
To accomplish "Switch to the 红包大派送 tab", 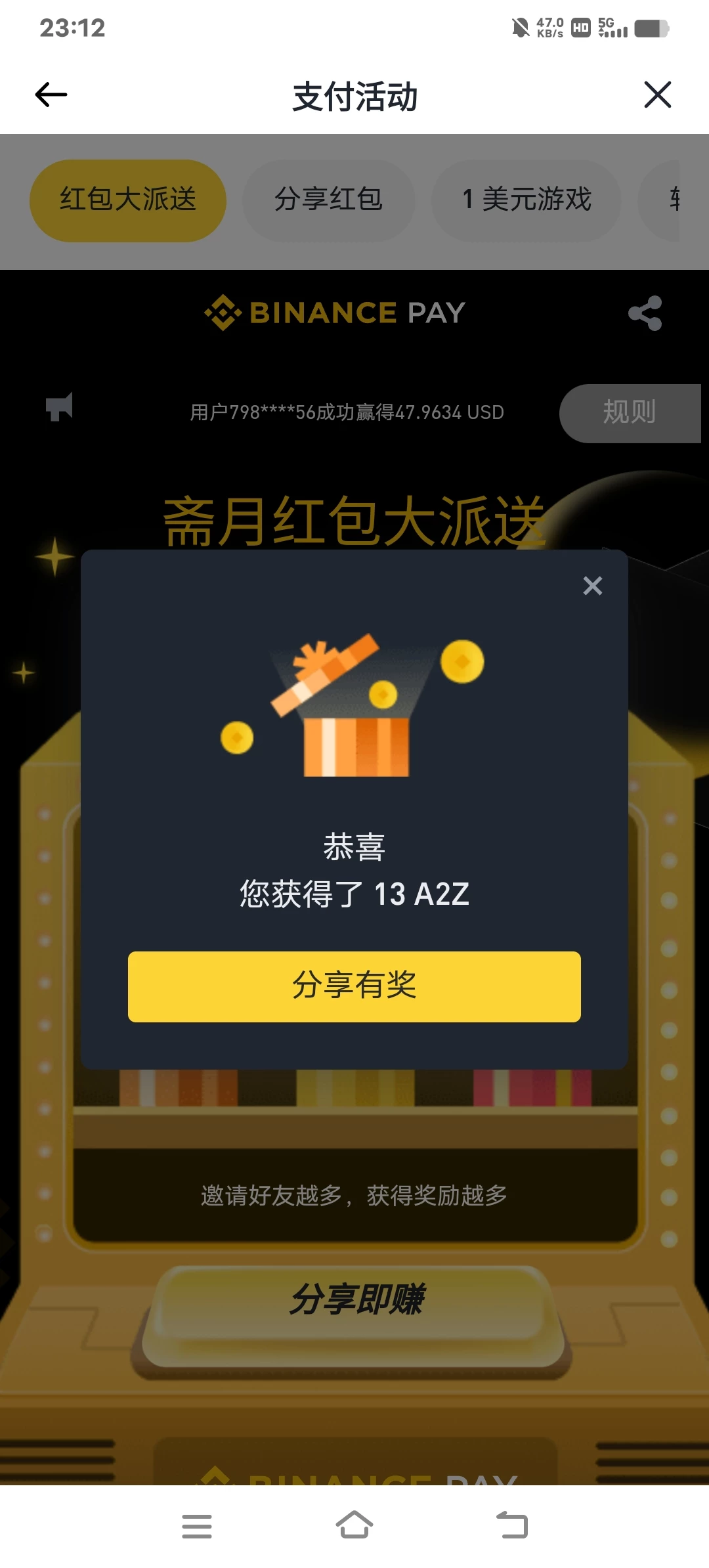I will click(x=127, y=200).
